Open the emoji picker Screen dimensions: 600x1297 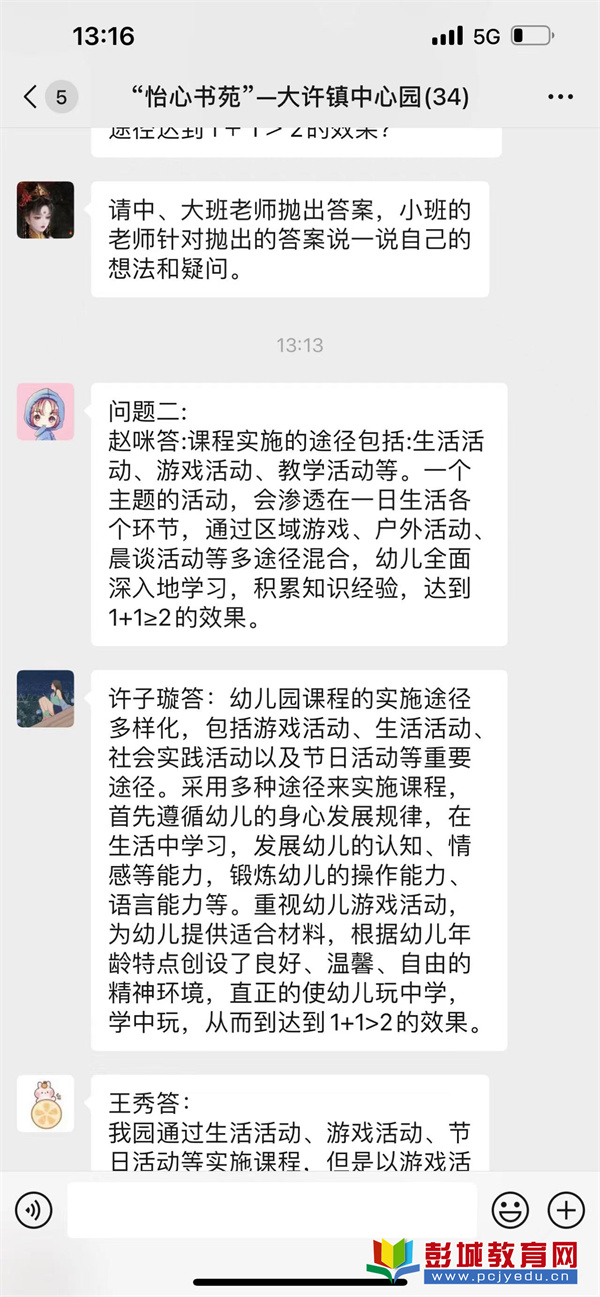pos(510,1211)
